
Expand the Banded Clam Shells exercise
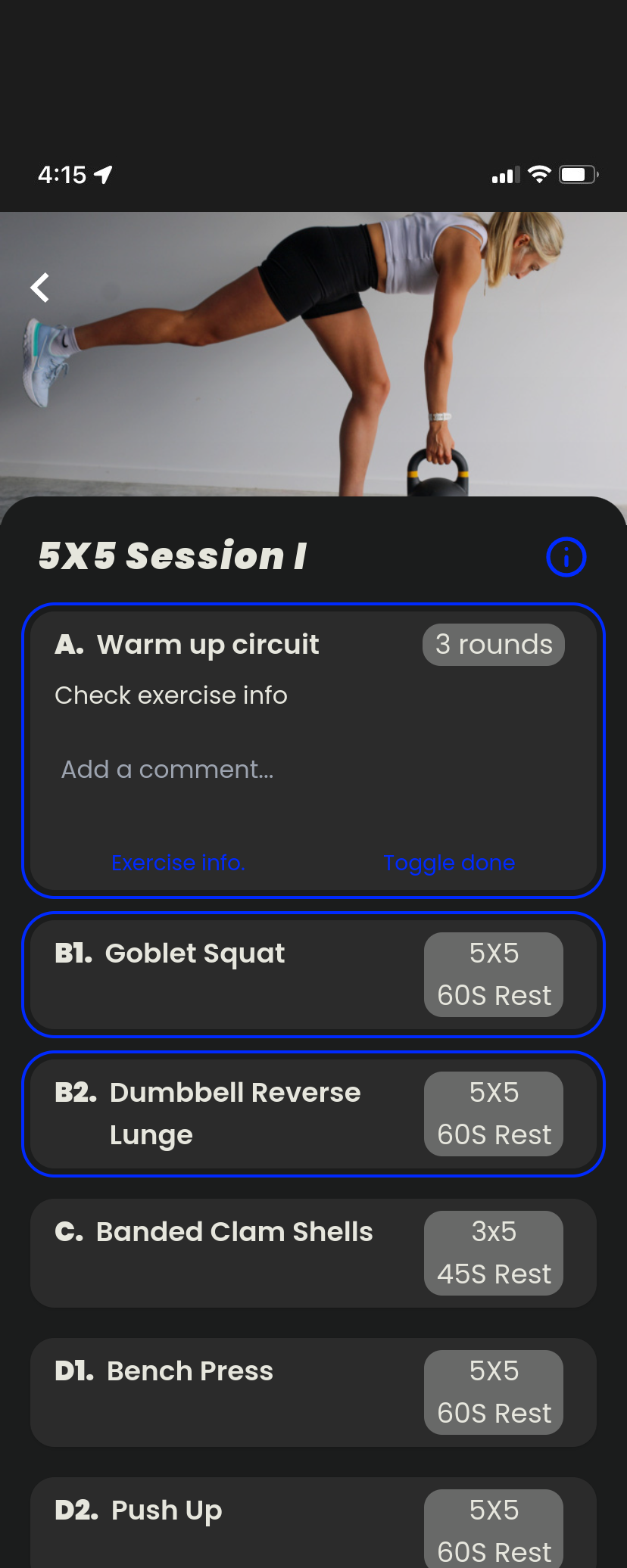227,1252
